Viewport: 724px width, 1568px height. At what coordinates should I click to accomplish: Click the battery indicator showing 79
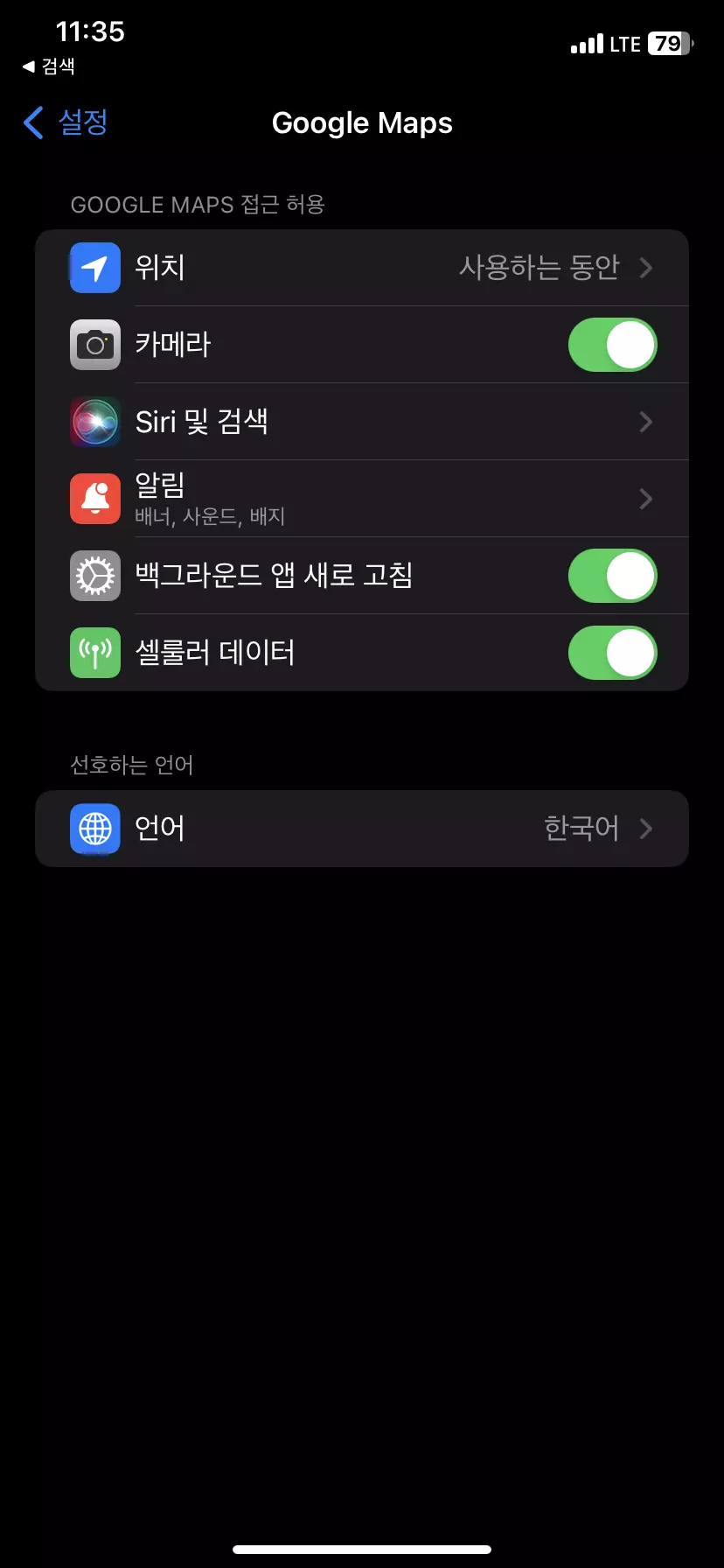click(x=667, y=43)
